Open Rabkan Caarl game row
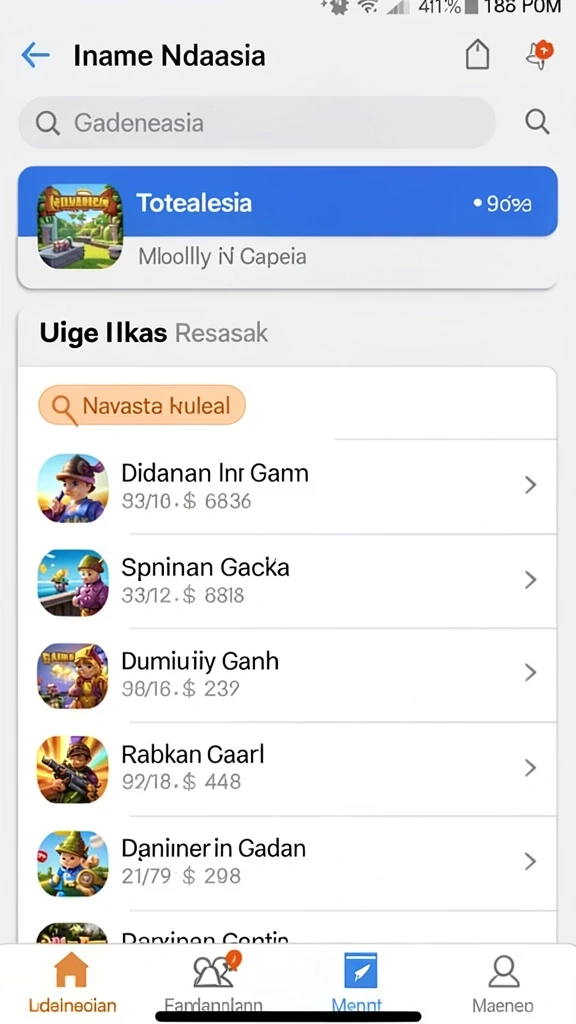Image resolution: width=576 pixels, height=1024 pixels. 287,769
